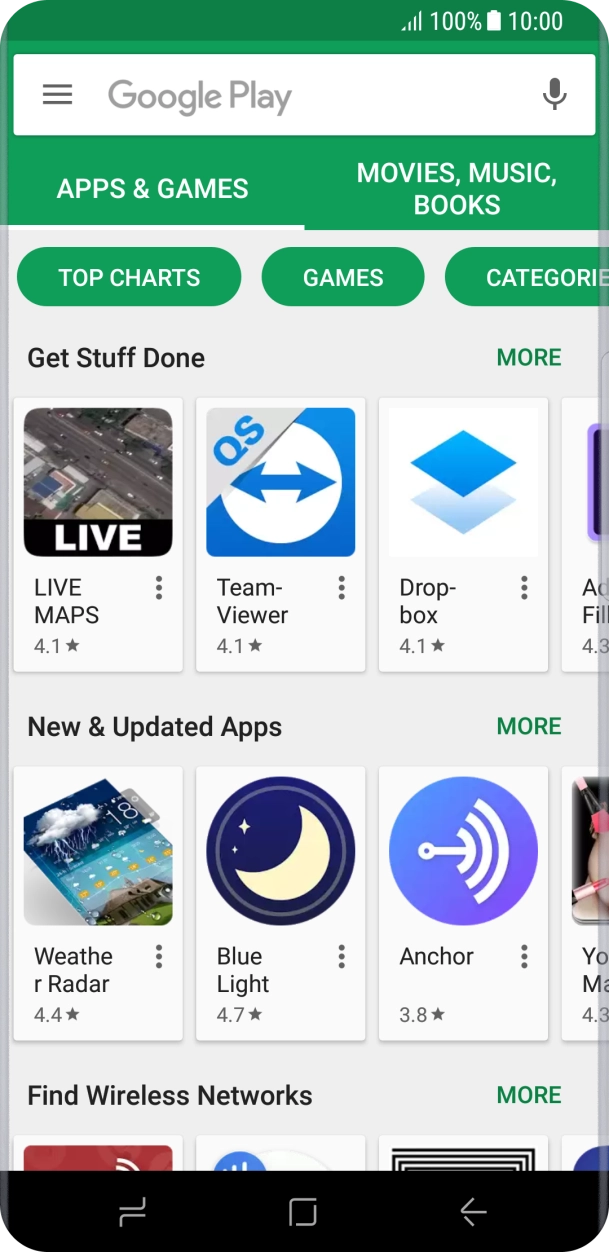Image resolution: width=609 pixels, height=1252 pixels.
Task: See more Find Wireless Networks apps
Action: click(529, 1095)
